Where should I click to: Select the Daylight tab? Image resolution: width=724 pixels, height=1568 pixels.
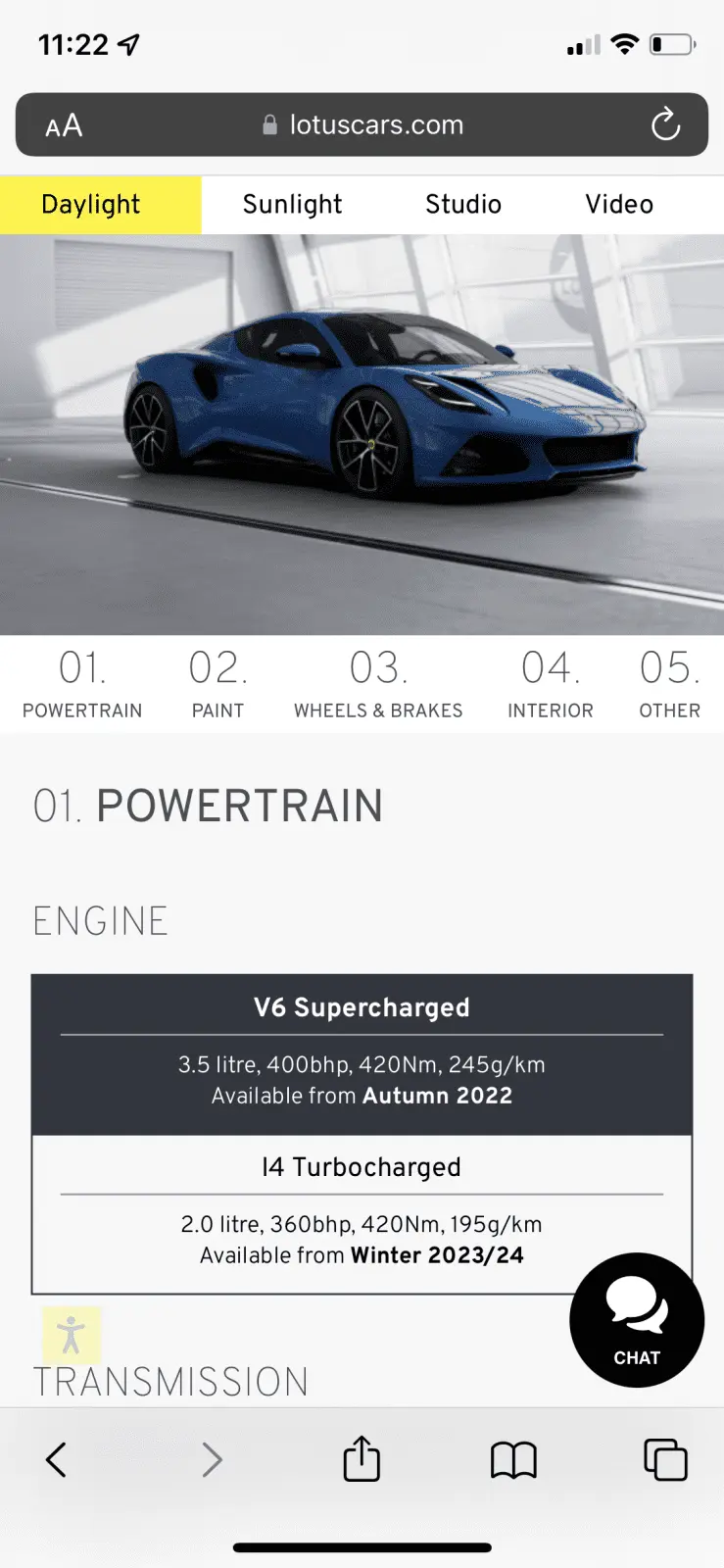click(91, 205)
